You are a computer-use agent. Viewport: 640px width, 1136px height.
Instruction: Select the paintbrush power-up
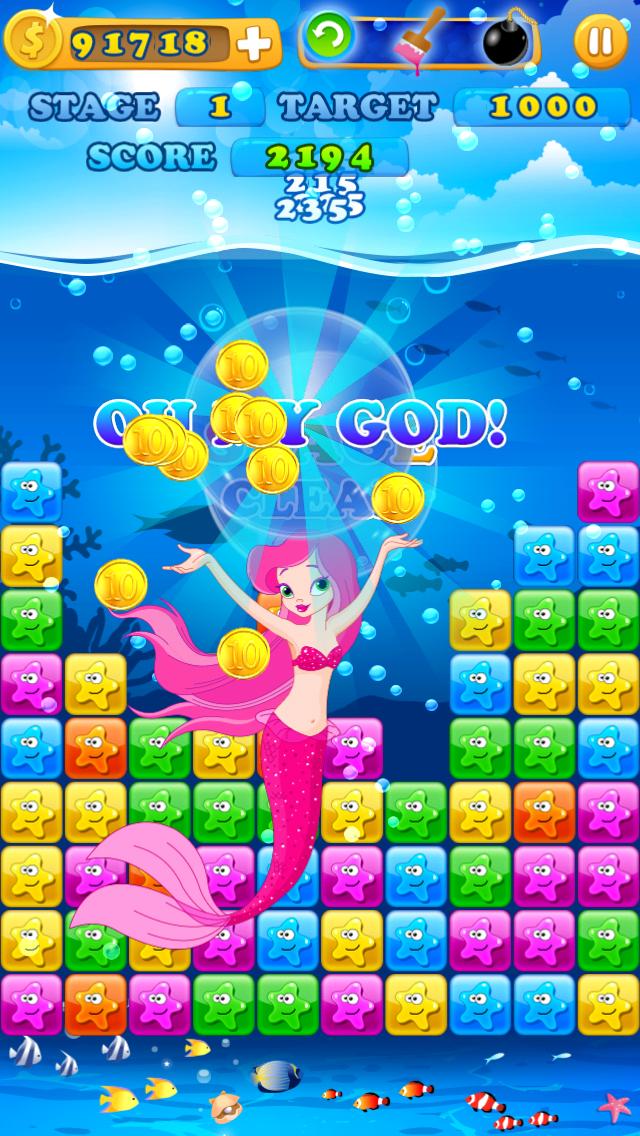[x=421, y=38]
